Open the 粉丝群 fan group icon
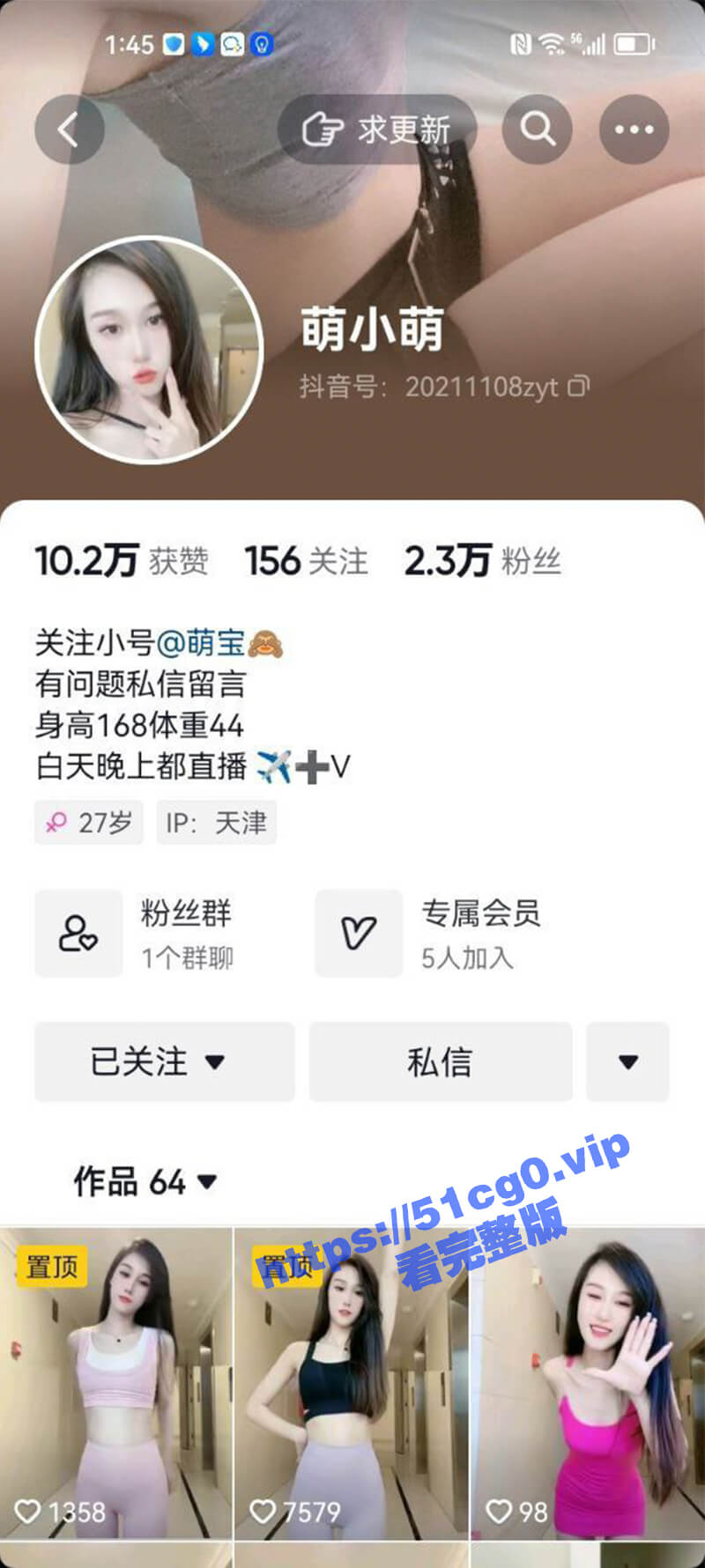 point(78,934)
